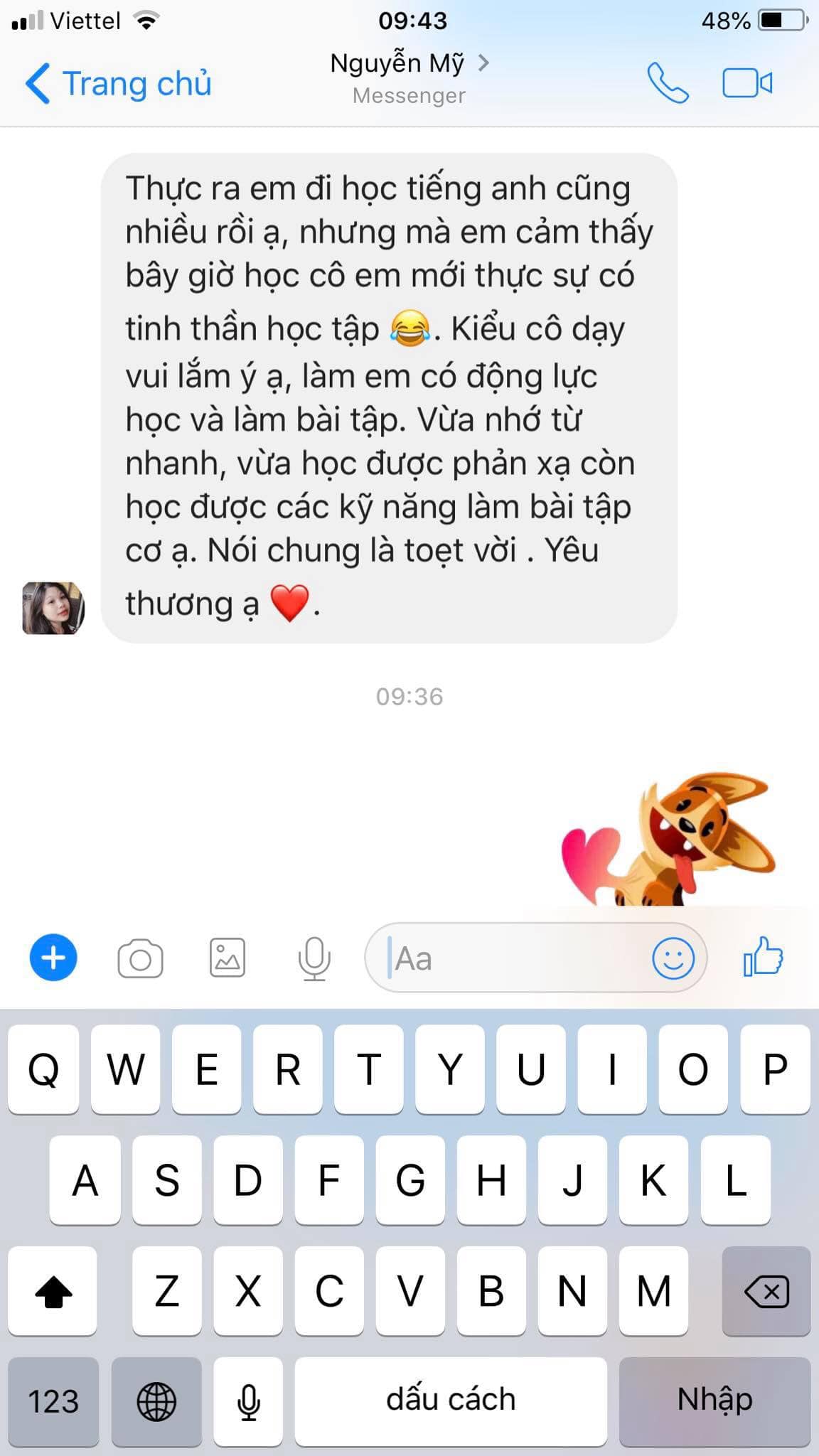819x1456 pixels.
Task: Start a voice call with Nguyễn Mỹ
Action: (668, 84)
